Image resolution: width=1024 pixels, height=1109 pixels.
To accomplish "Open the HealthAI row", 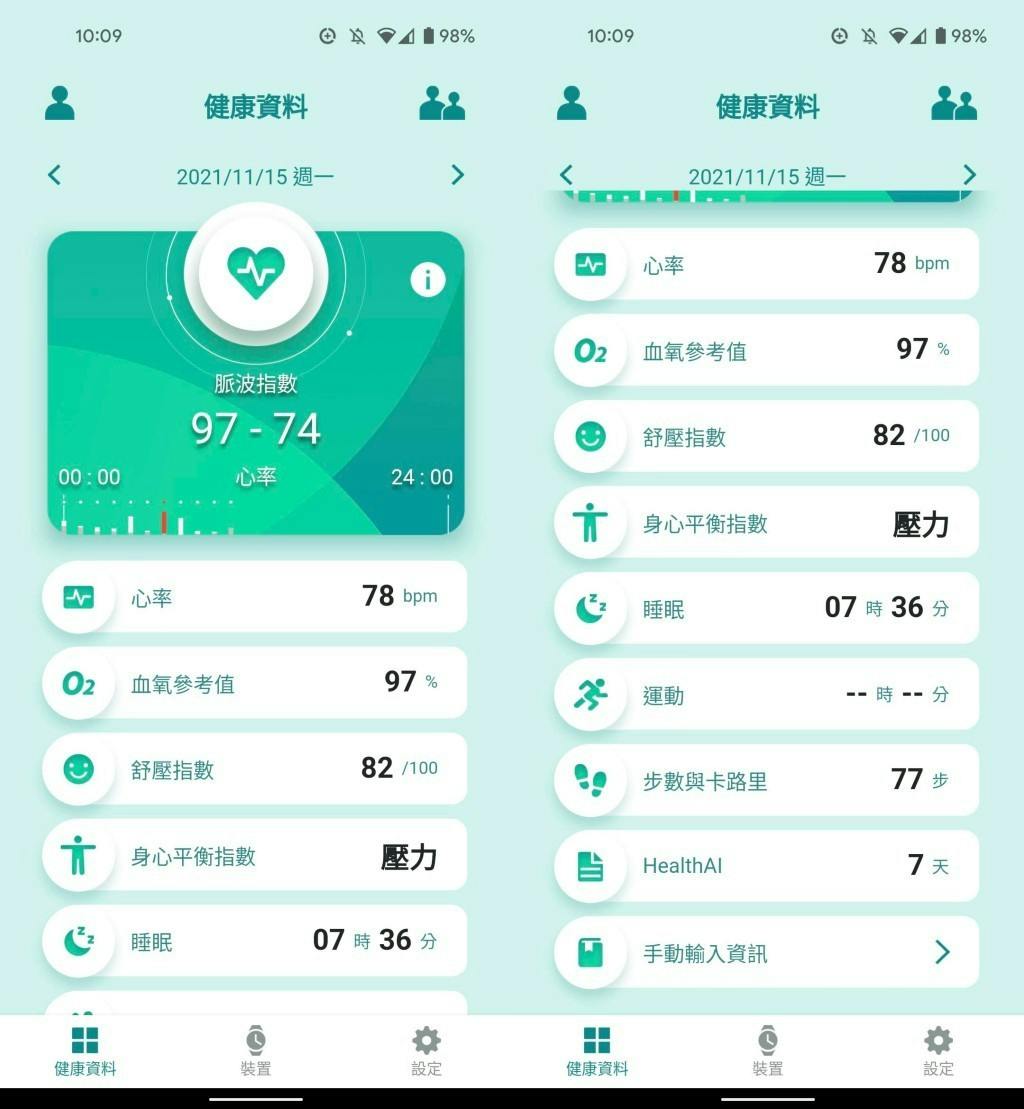I will [766, 866].
